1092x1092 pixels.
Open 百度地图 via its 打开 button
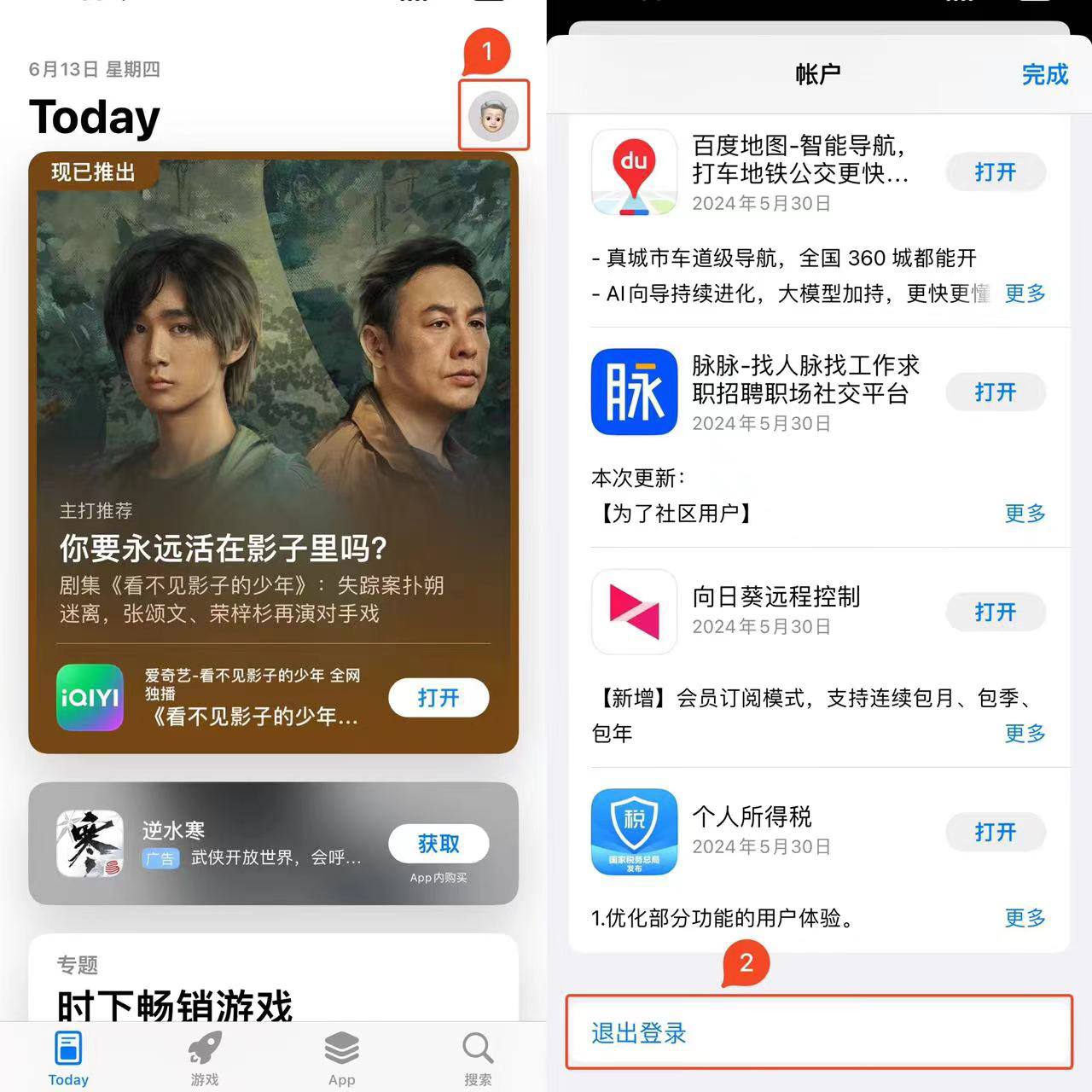click(995, 172)
